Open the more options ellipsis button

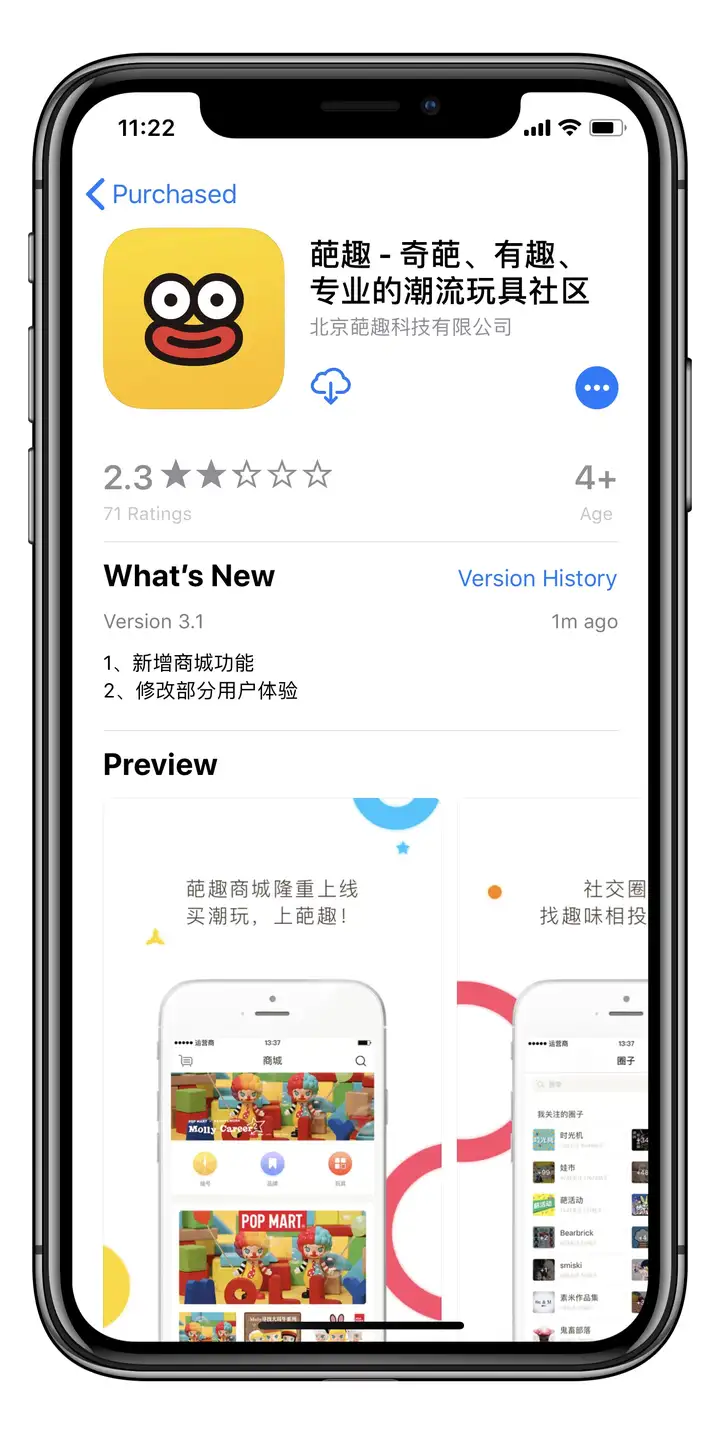tap(596, 388)
